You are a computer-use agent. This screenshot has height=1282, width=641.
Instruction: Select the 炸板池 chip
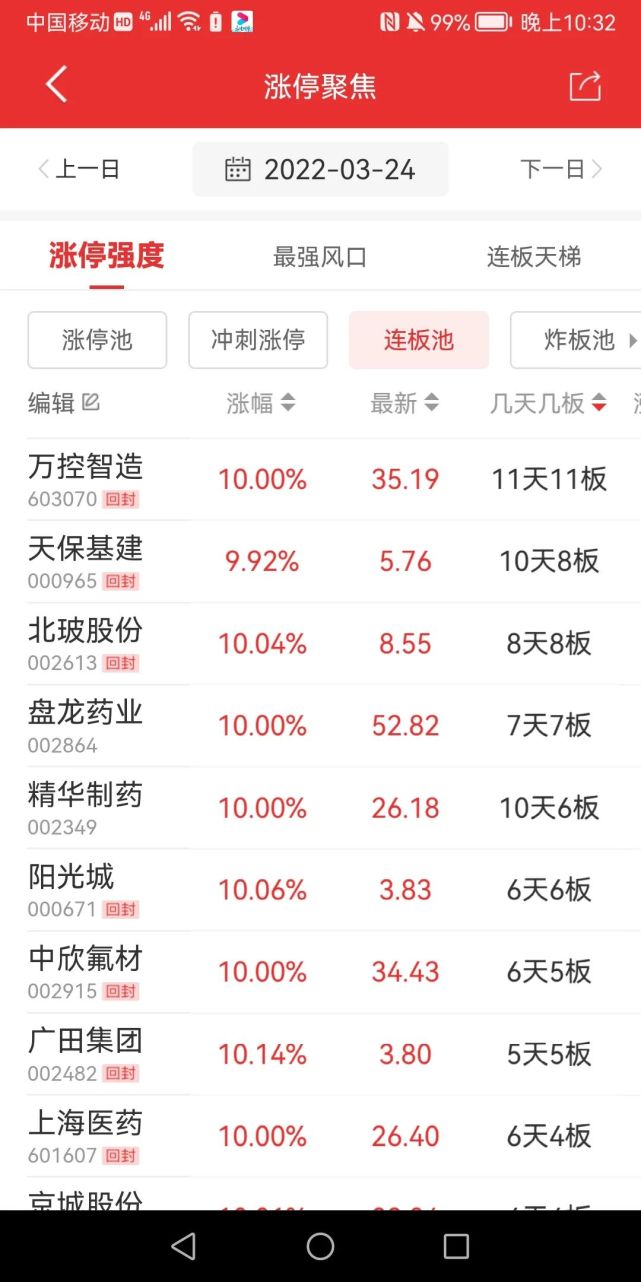(578, 340)
